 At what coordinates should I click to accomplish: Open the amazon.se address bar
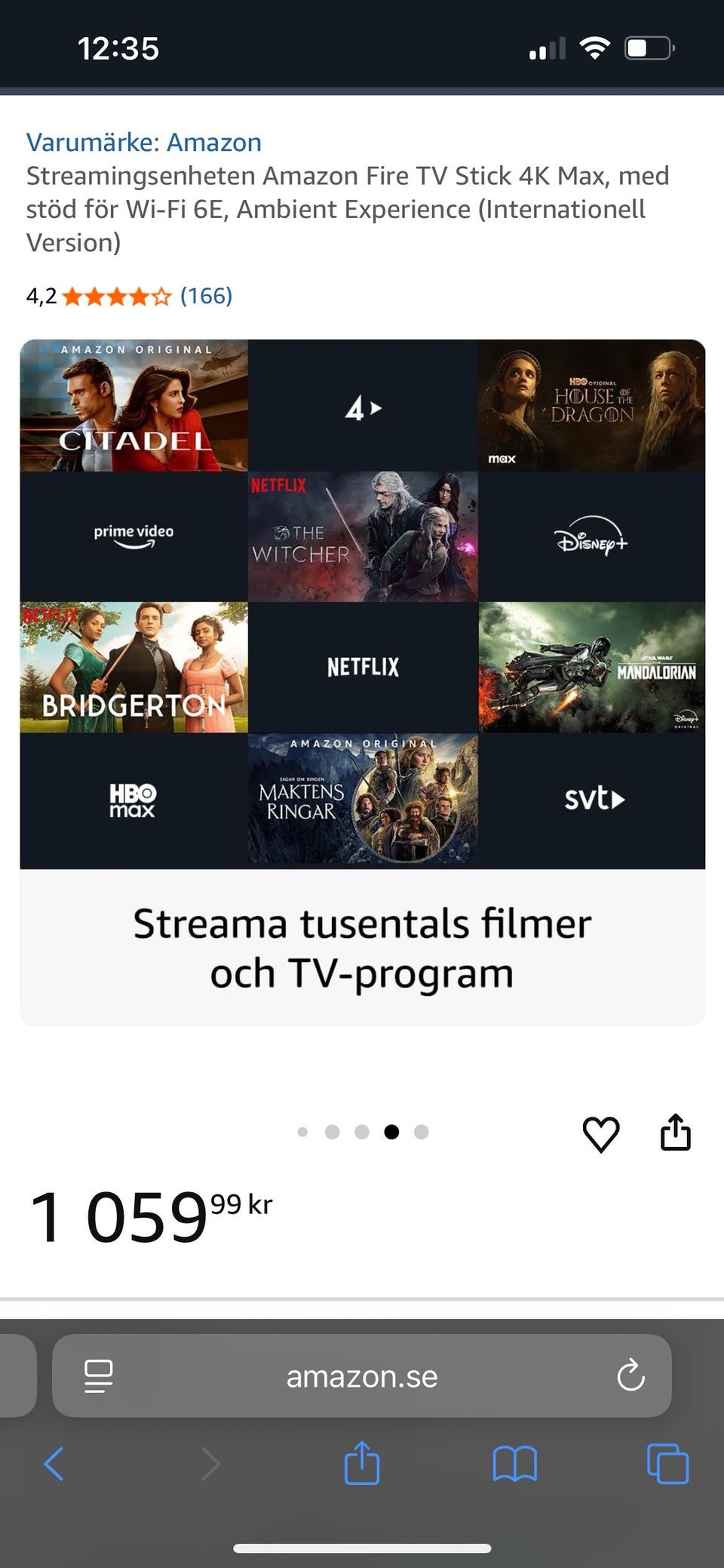click(x=362, y=1376)
